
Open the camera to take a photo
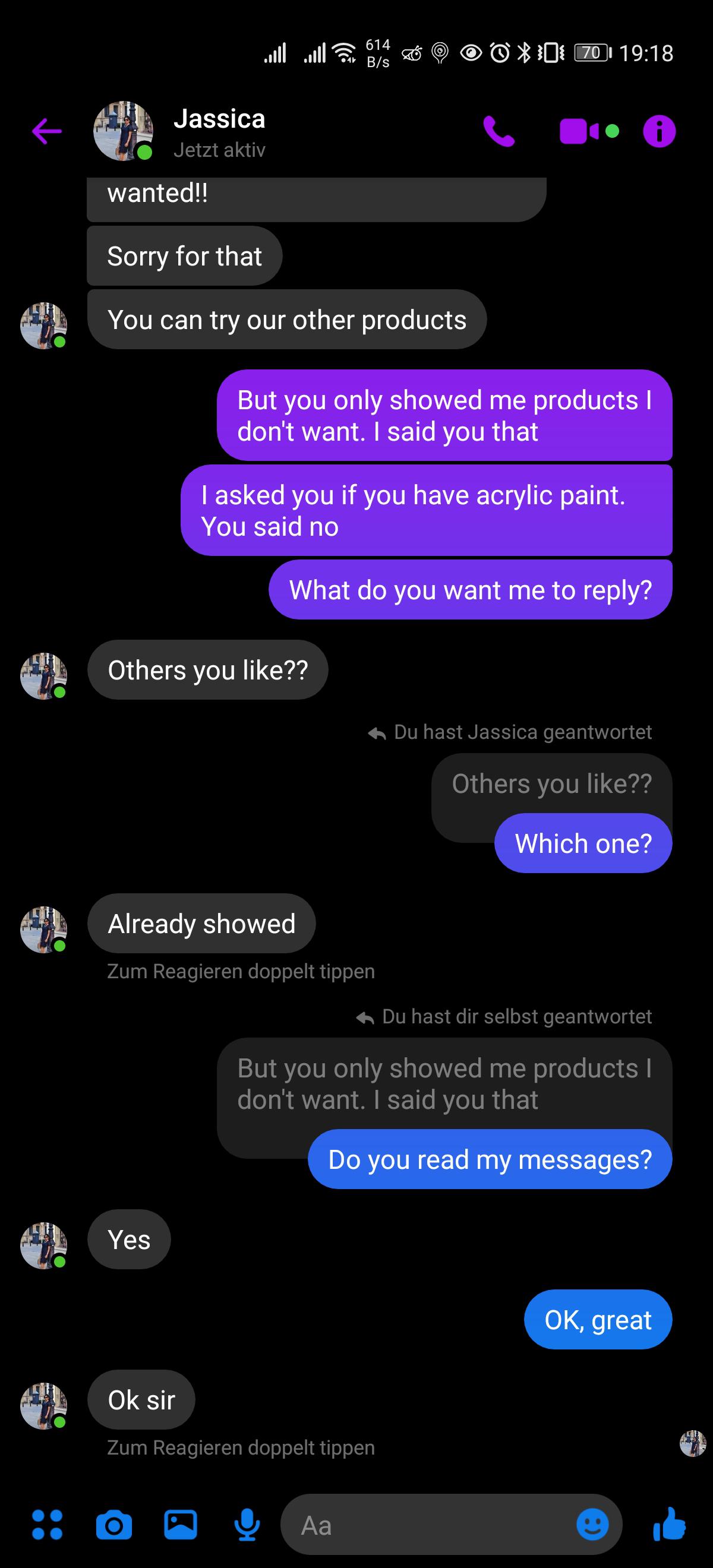114,1525
